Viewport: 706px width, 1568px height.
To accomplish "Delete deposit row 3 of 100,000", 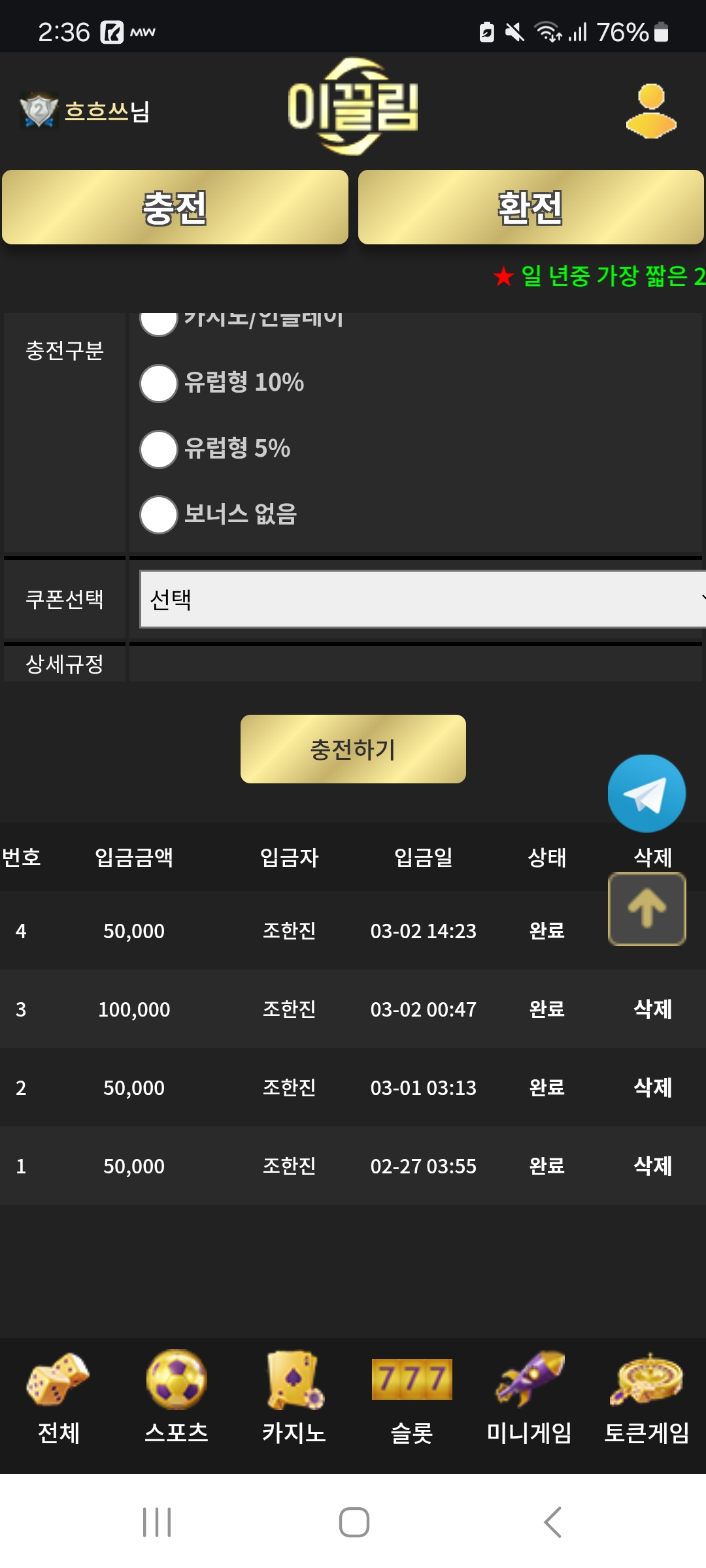I will point(652,1009).
